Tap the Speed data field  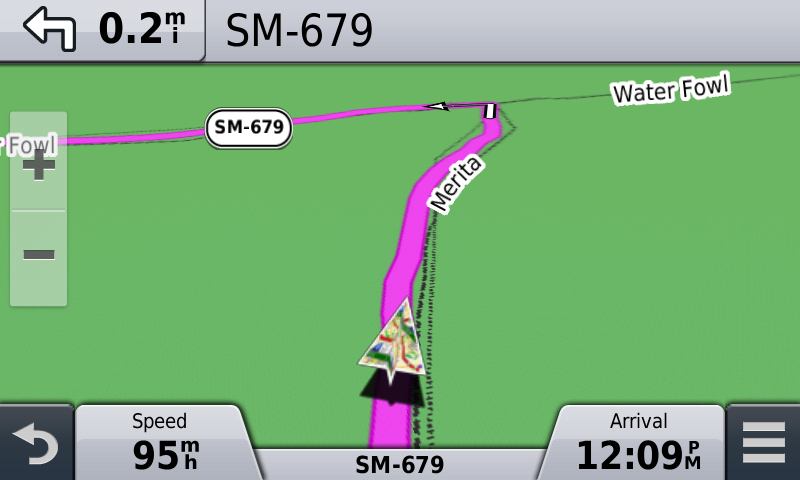(160, 443)
